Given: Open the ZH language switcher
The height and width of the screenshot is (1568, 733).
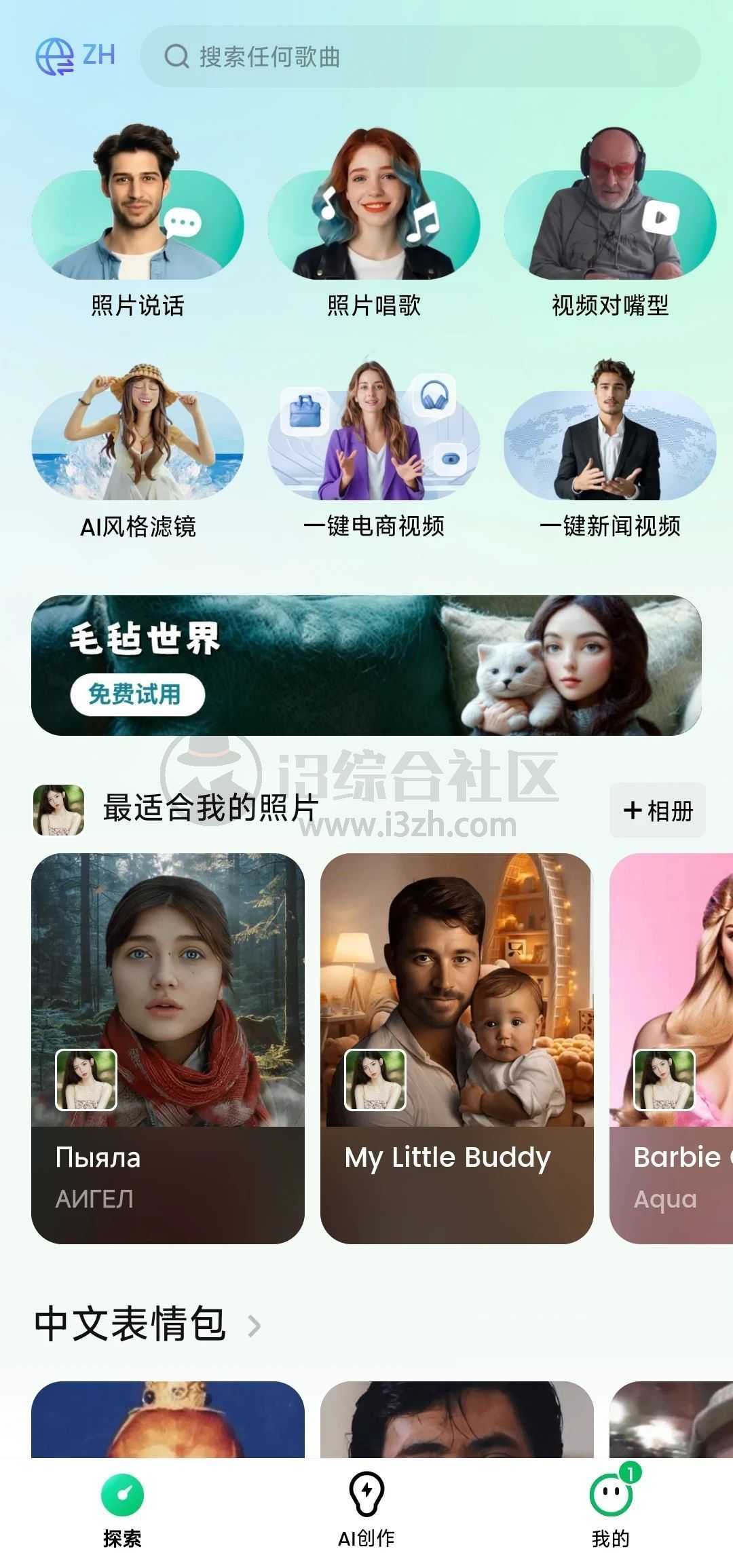Looking at the screenshot, I should tap(75, 56).
